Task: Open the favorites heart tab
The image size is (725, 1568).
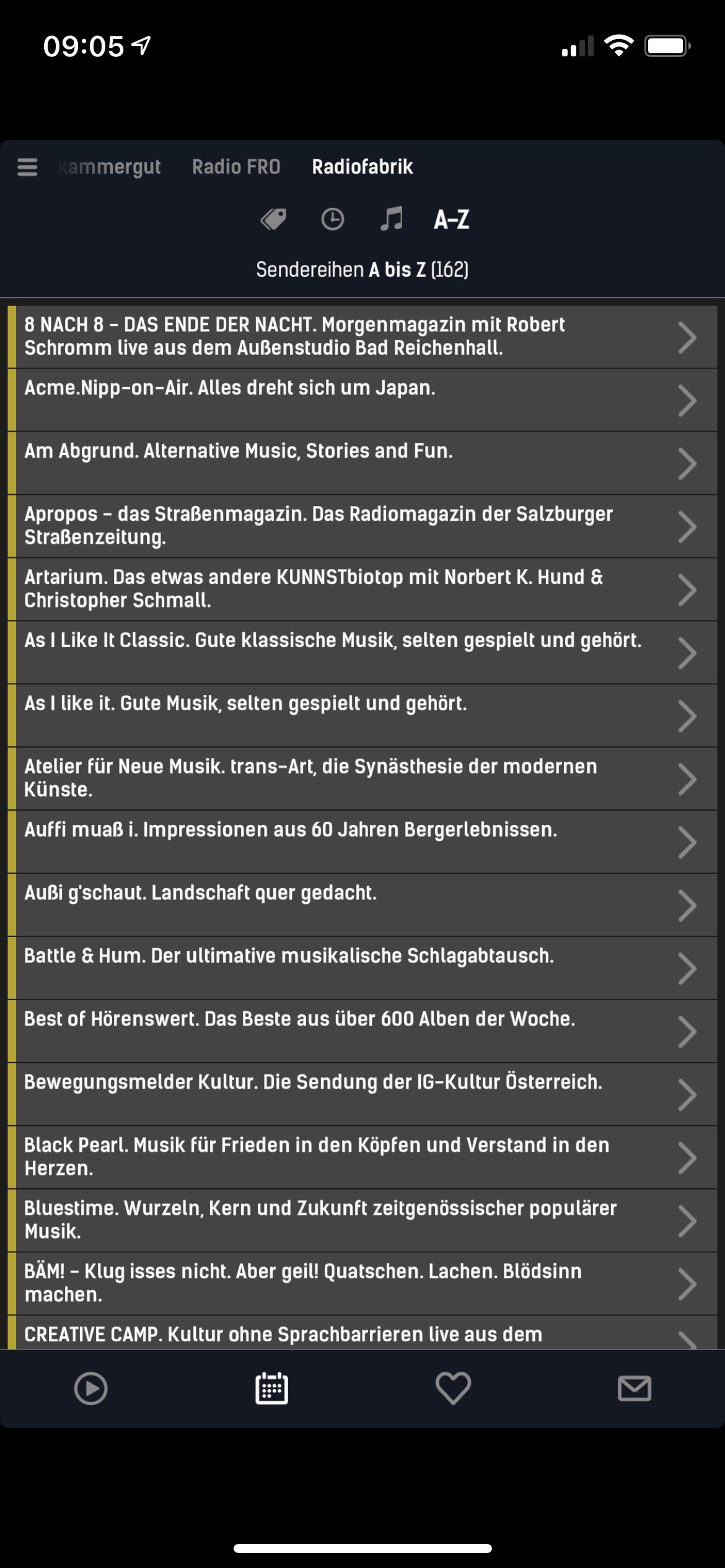Action: (x=453, y=1388)
